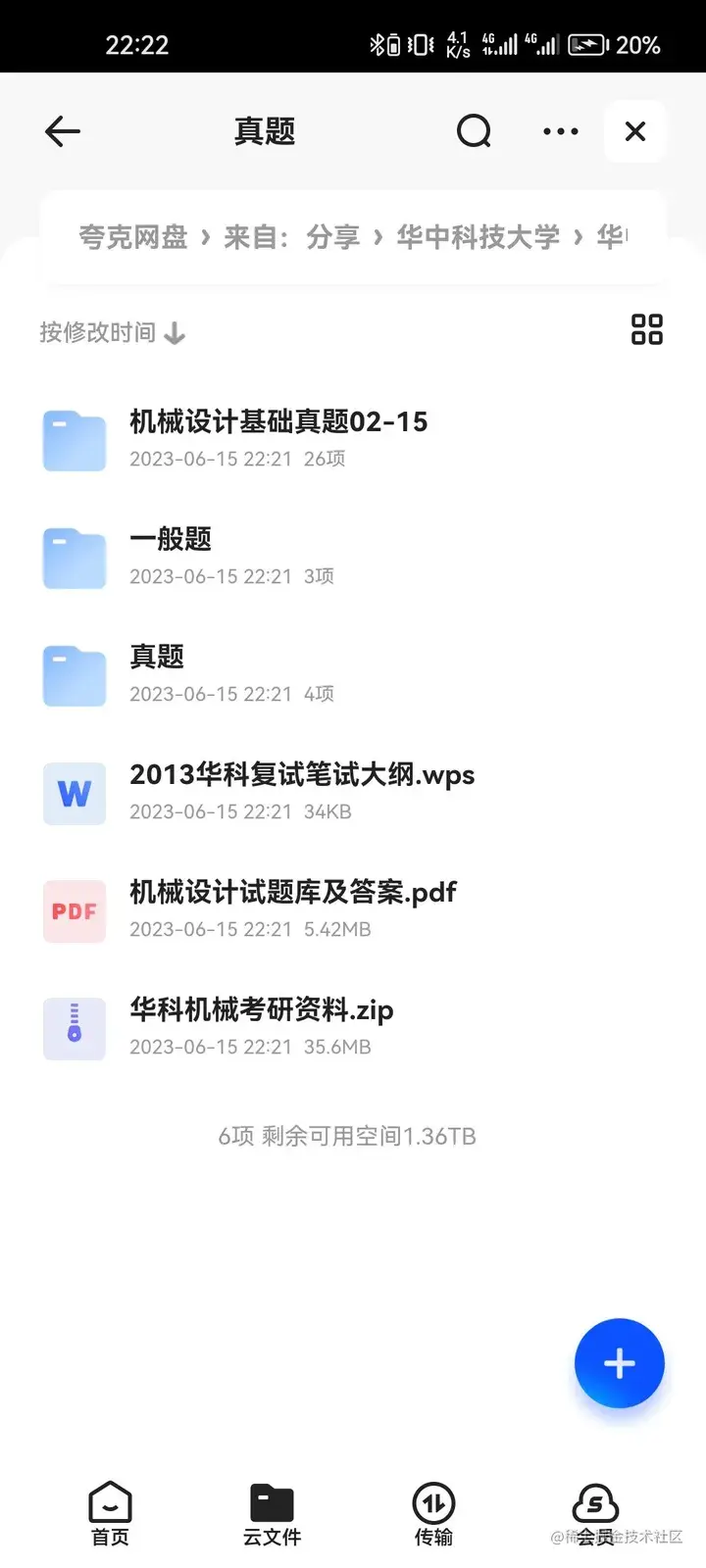
Task: Open 2013华科复试笔试大纲.wps document
Action: click(x=301, y=791)
